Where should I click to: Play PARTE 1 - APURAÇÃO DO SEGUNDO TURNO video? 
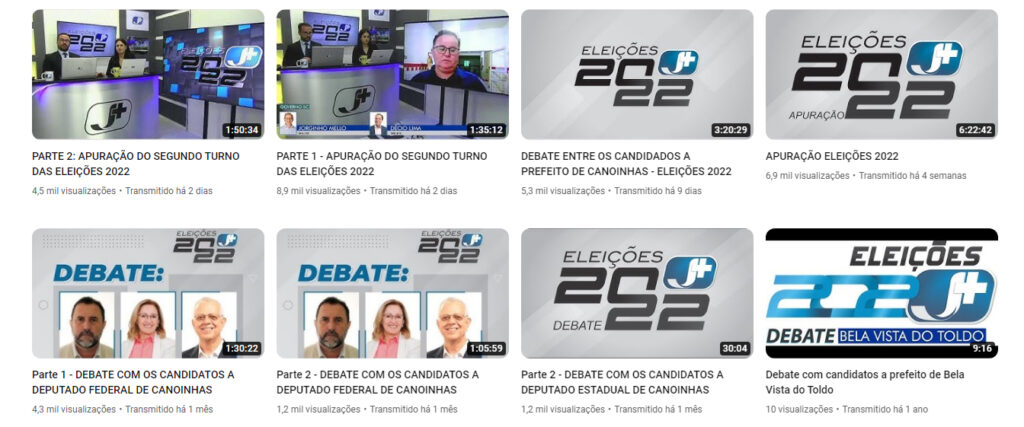click(x=392, y=75)
